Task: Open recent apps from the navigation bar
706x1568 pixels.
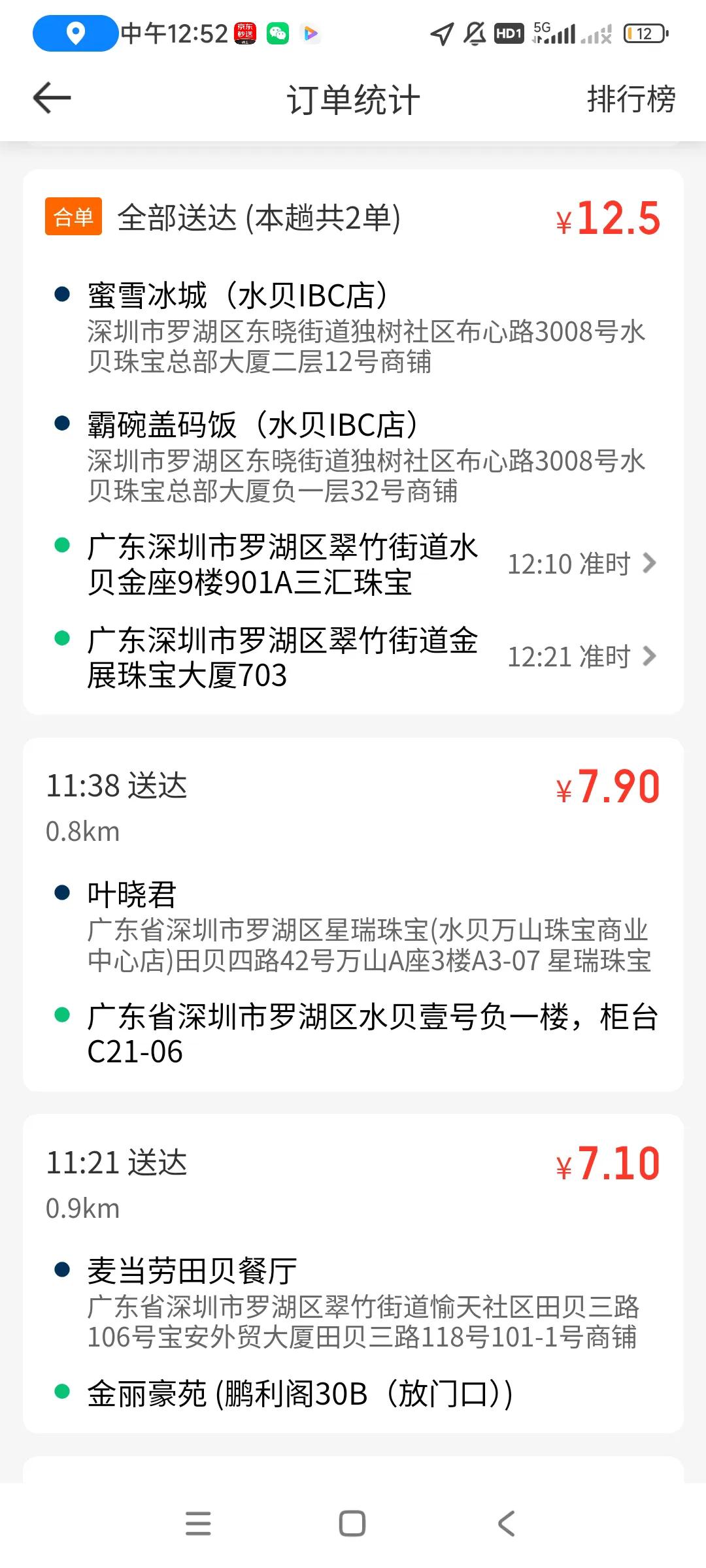Action: (x=198, y=1524)
